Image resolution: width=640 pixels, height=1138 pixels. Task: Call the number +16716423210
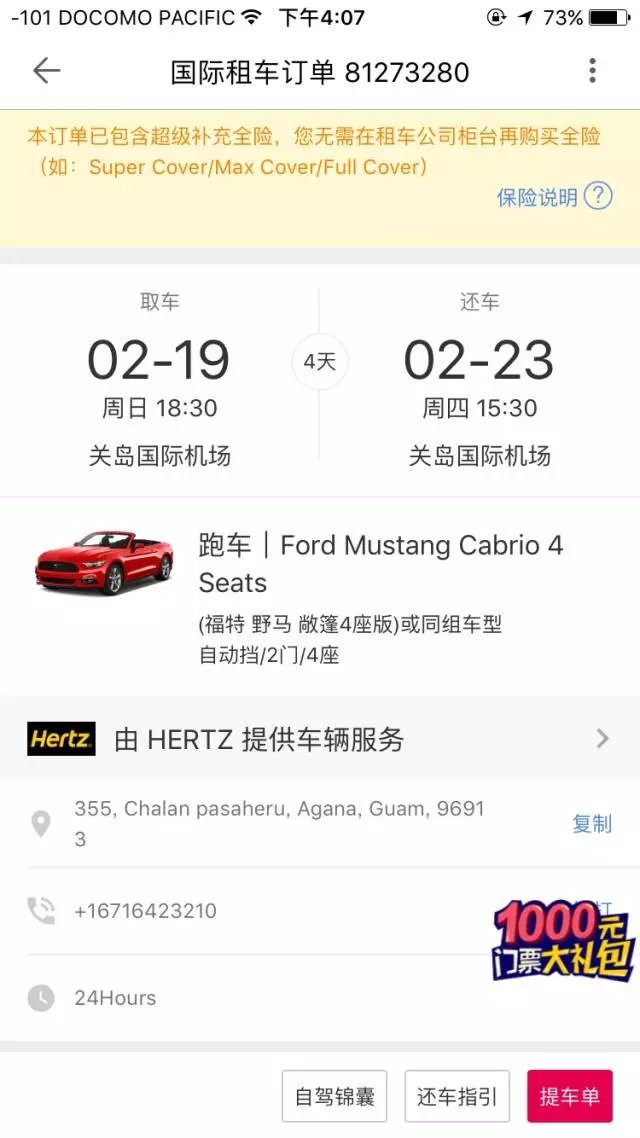coord(145,911)
